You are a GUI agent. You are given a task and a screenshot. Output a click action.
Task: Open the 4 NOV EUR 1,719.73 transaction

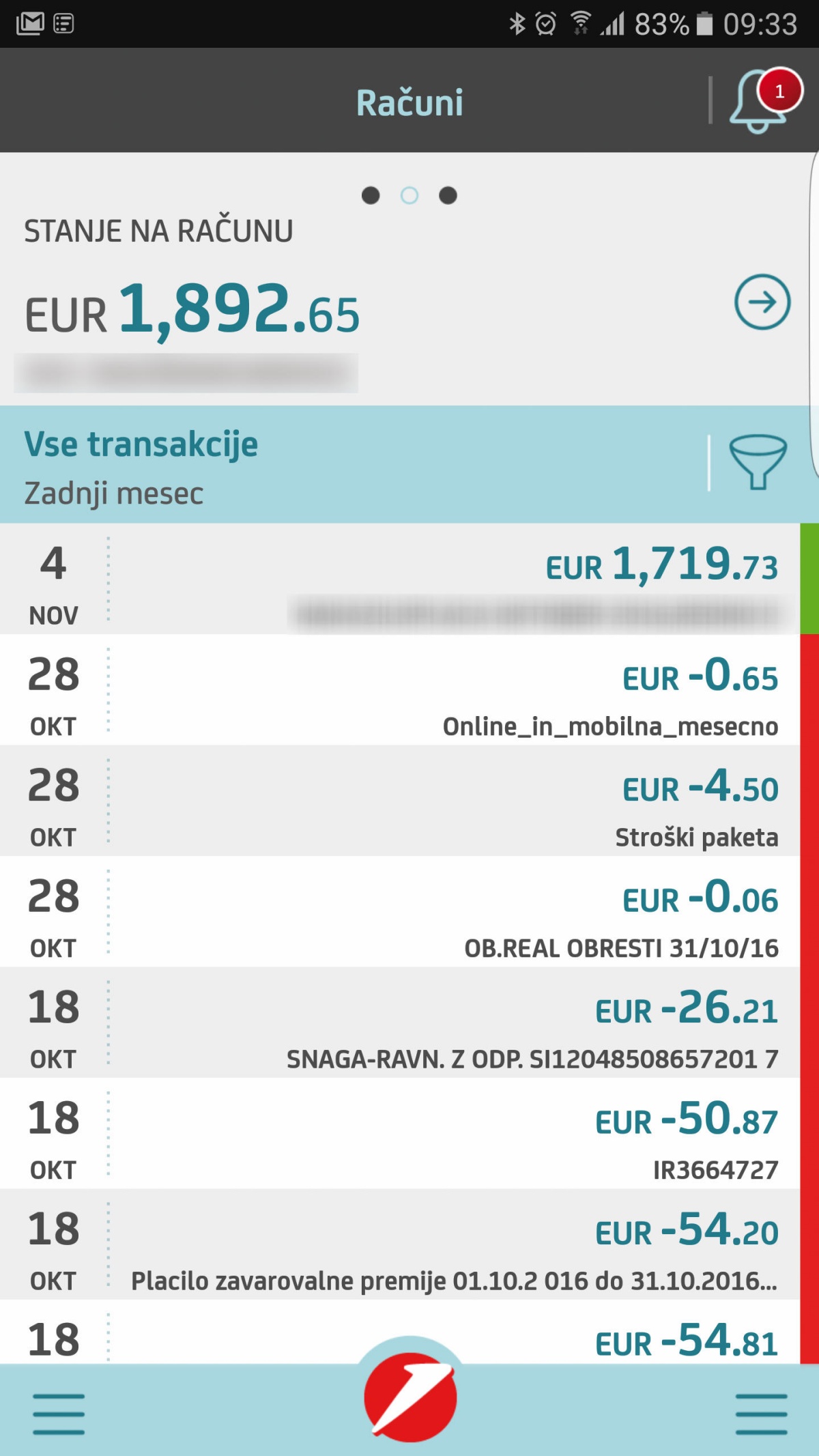[x=400, y=579]
